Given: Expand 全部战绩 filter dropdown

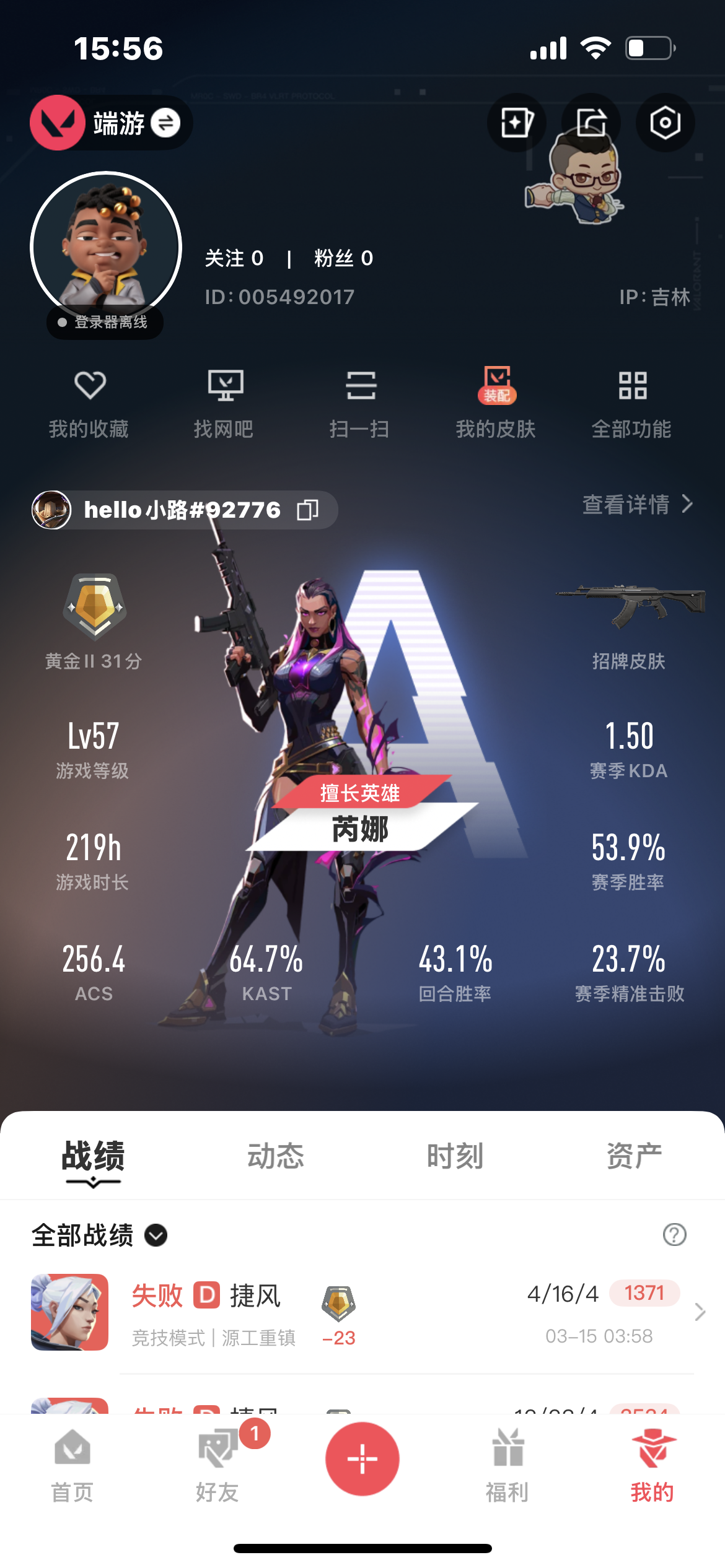Looking at the screenshot, I should [156, 1235].
